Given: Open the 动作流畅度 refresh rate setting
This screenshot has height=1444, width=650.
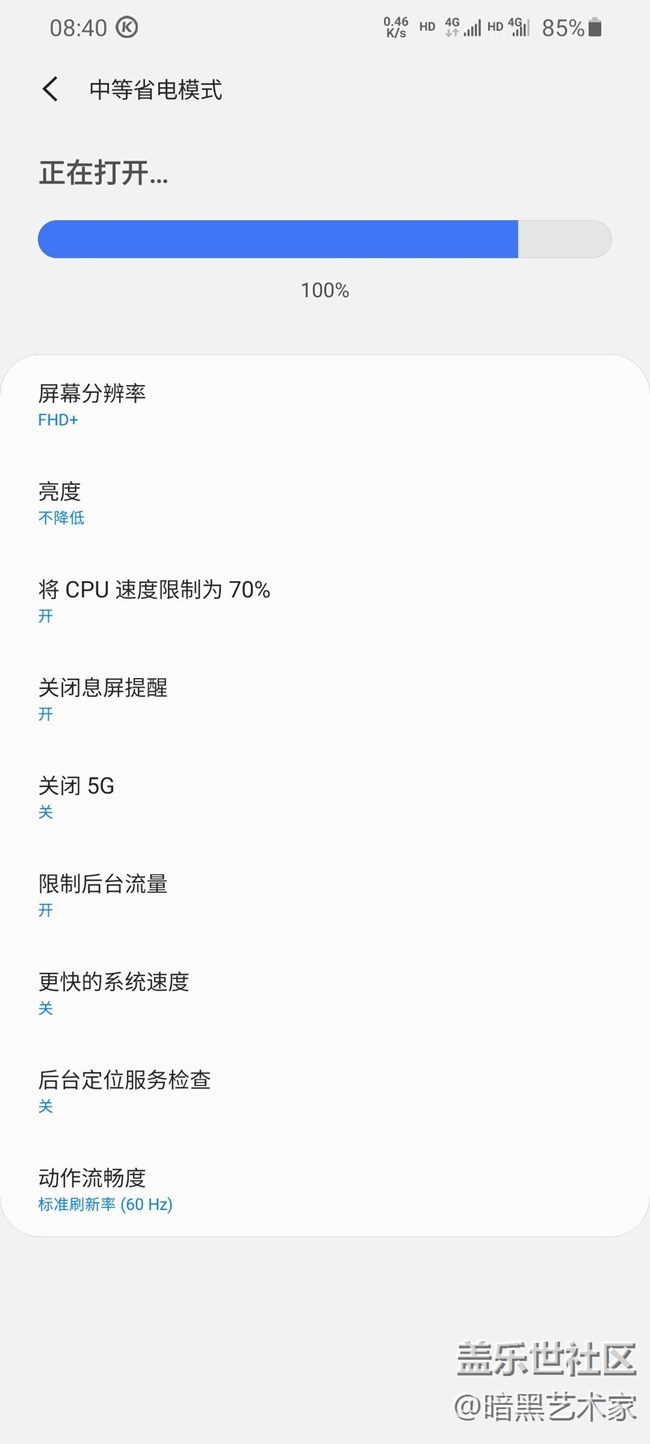Looking at the screenshot, I should coord(325,1188).
